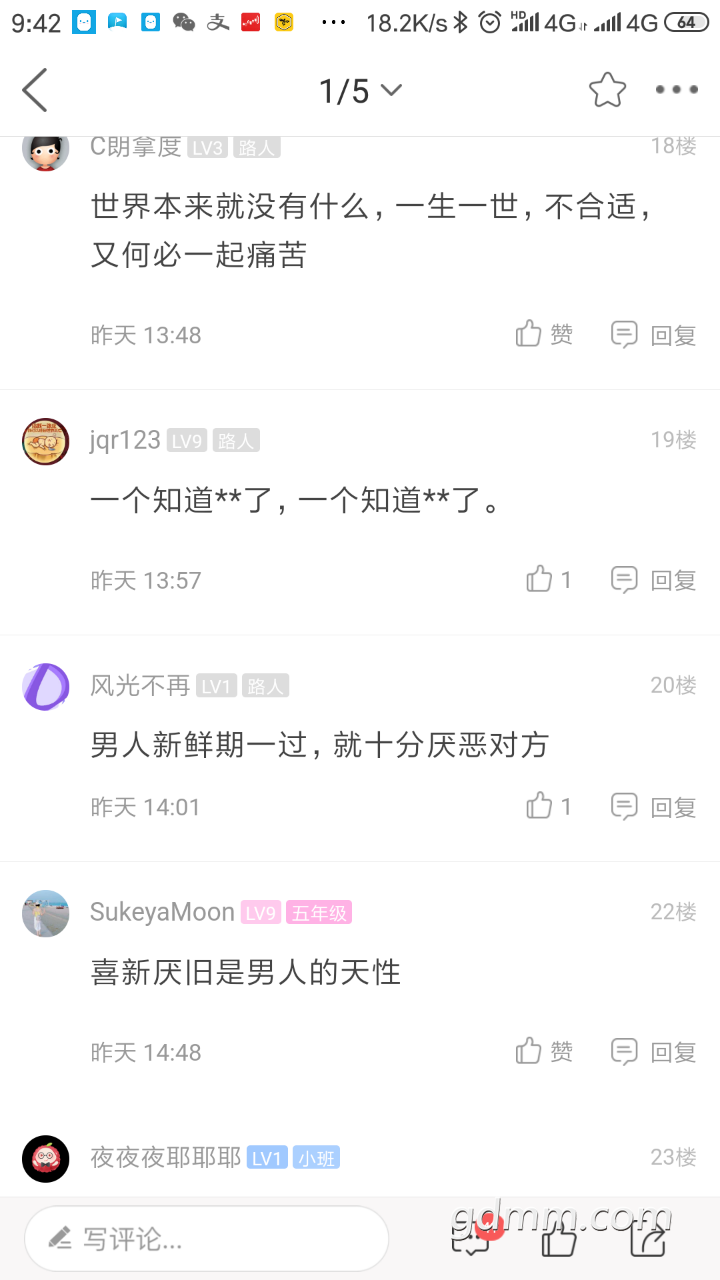
Task: Favorite this thread with the star icon
Action: pos(607,91)
